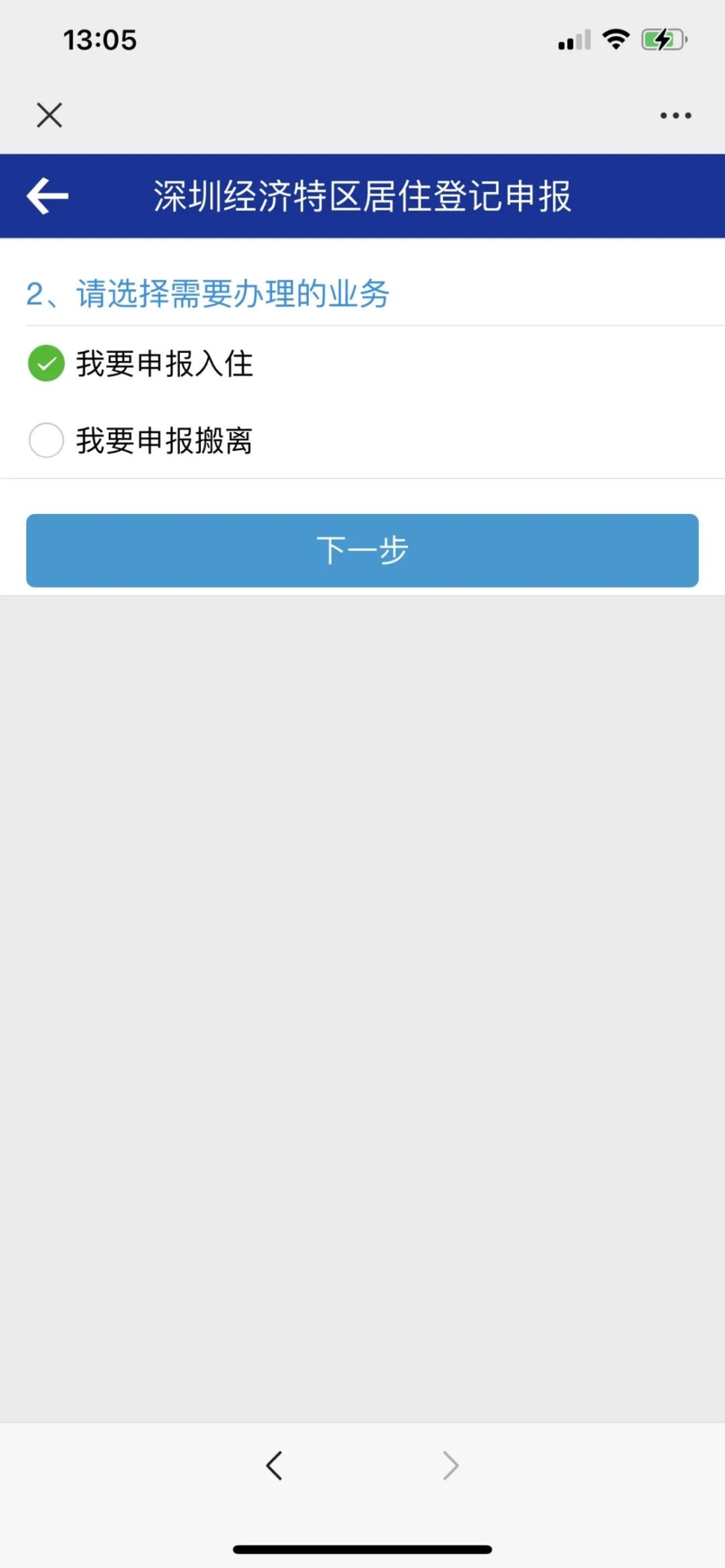Navigate back with the bottom left chevron
The width and height of the screenshot is (725, 1568).
pos(274,1465)
